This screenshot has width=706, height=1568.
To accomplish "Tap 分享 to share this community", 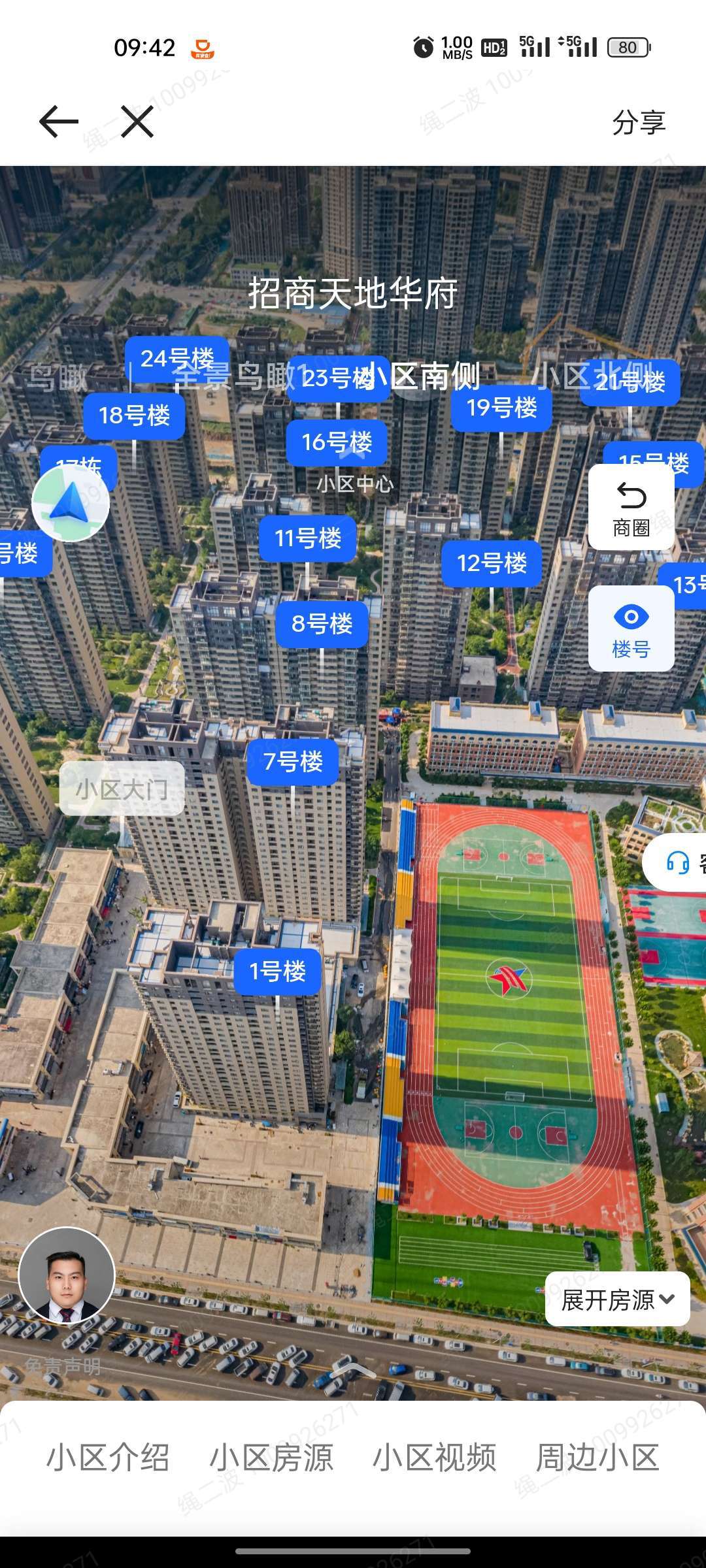I will [639, 123].
